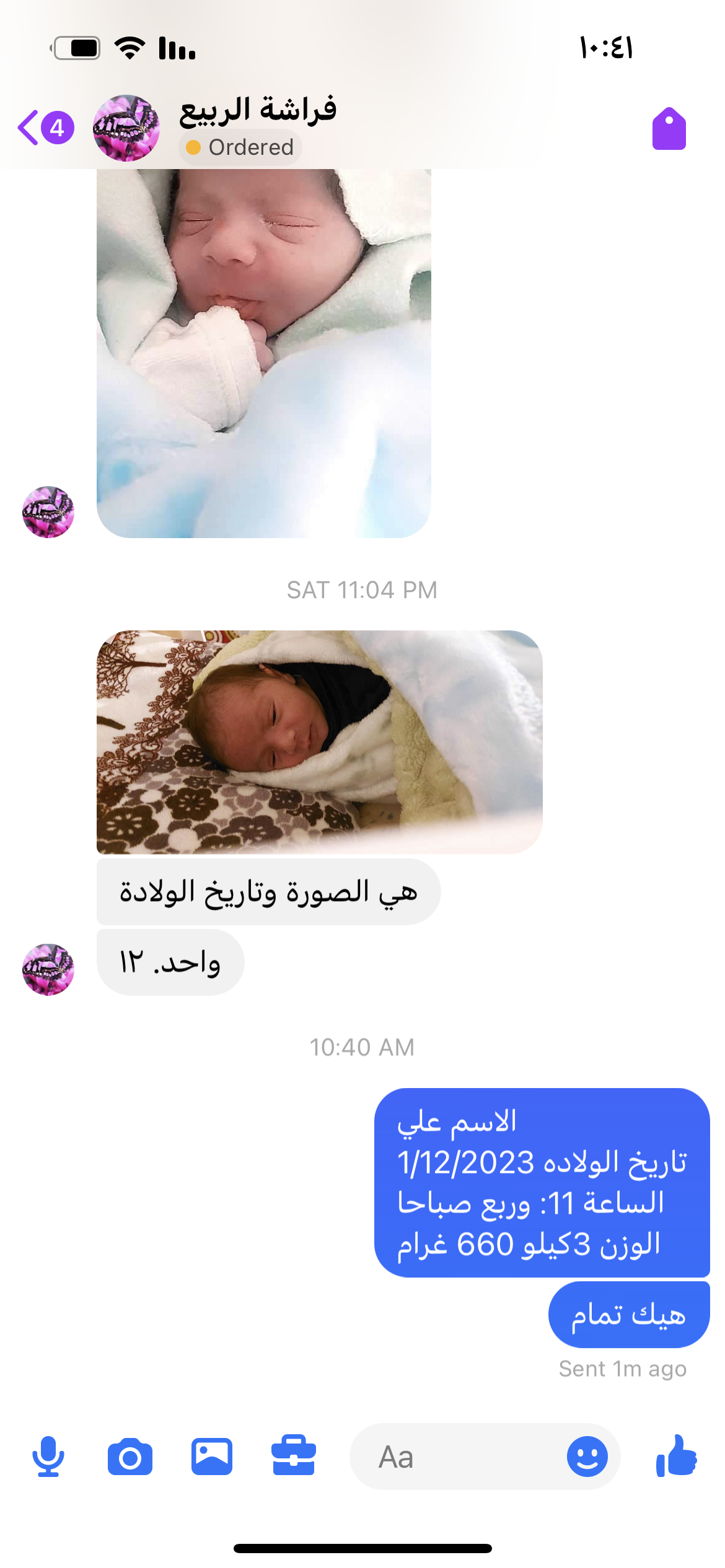Viewport: 725px width, 1568px height.
Task: Focus the Aa message input field
Action: (459, 1457)
